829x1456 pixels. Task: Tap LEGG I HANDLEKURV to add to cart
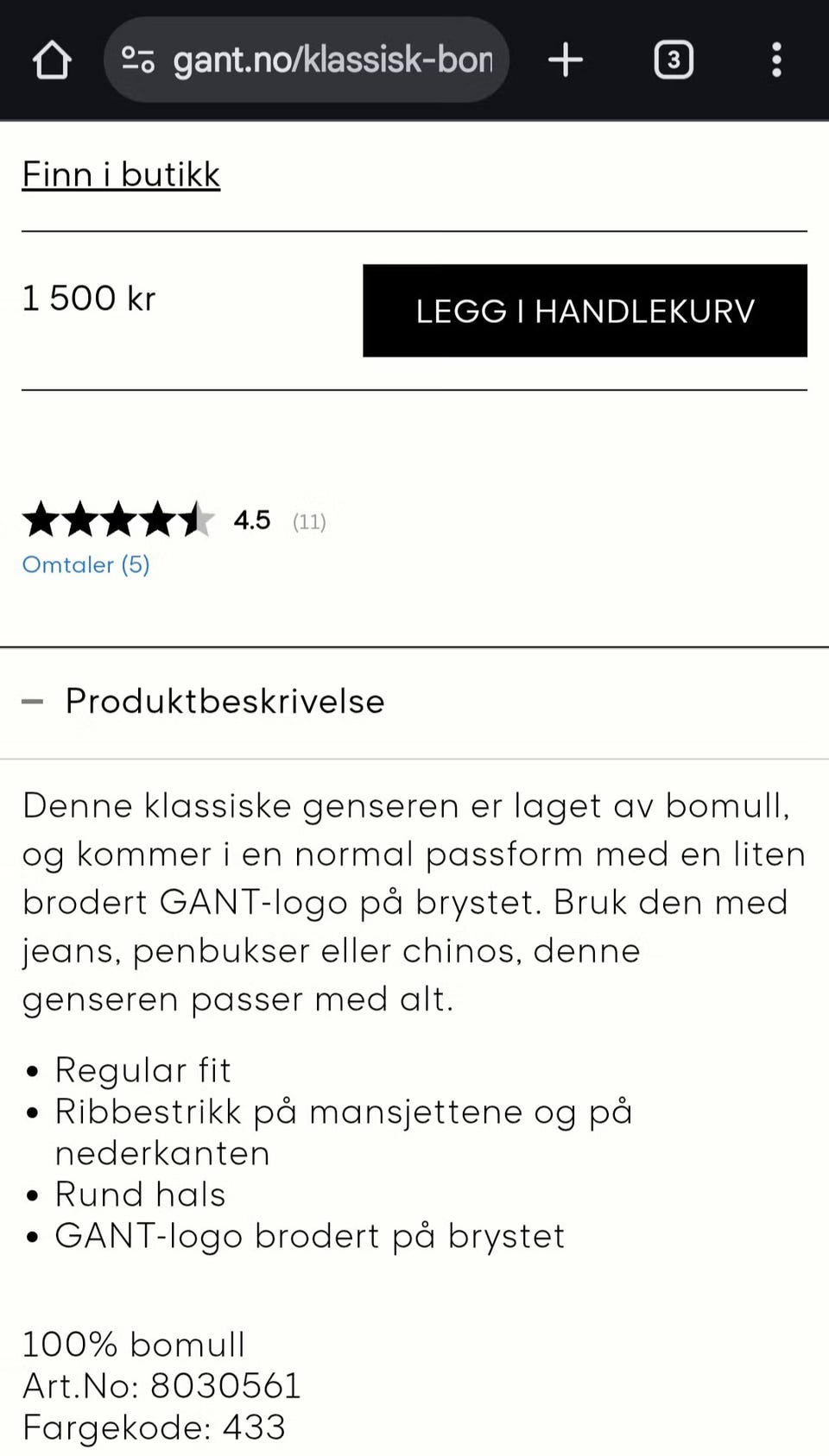585,310
